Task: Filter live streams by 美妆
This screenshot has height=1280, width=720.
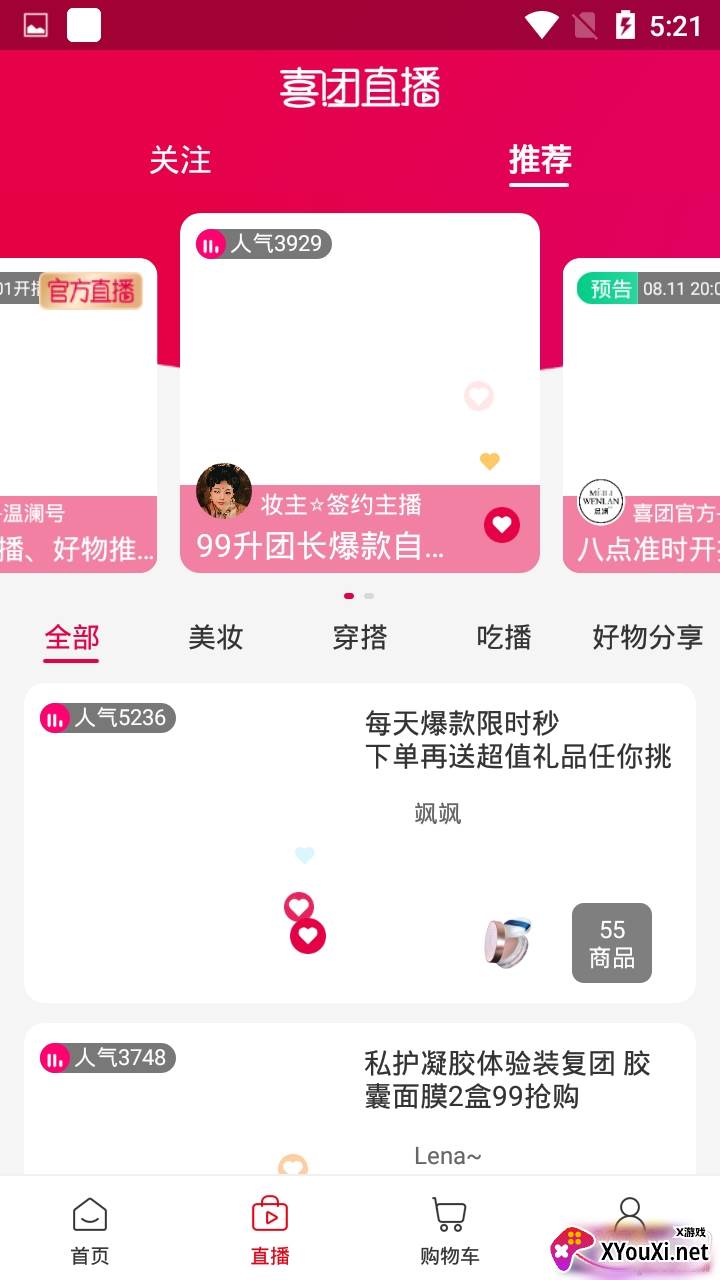Action: coord(216,637)
